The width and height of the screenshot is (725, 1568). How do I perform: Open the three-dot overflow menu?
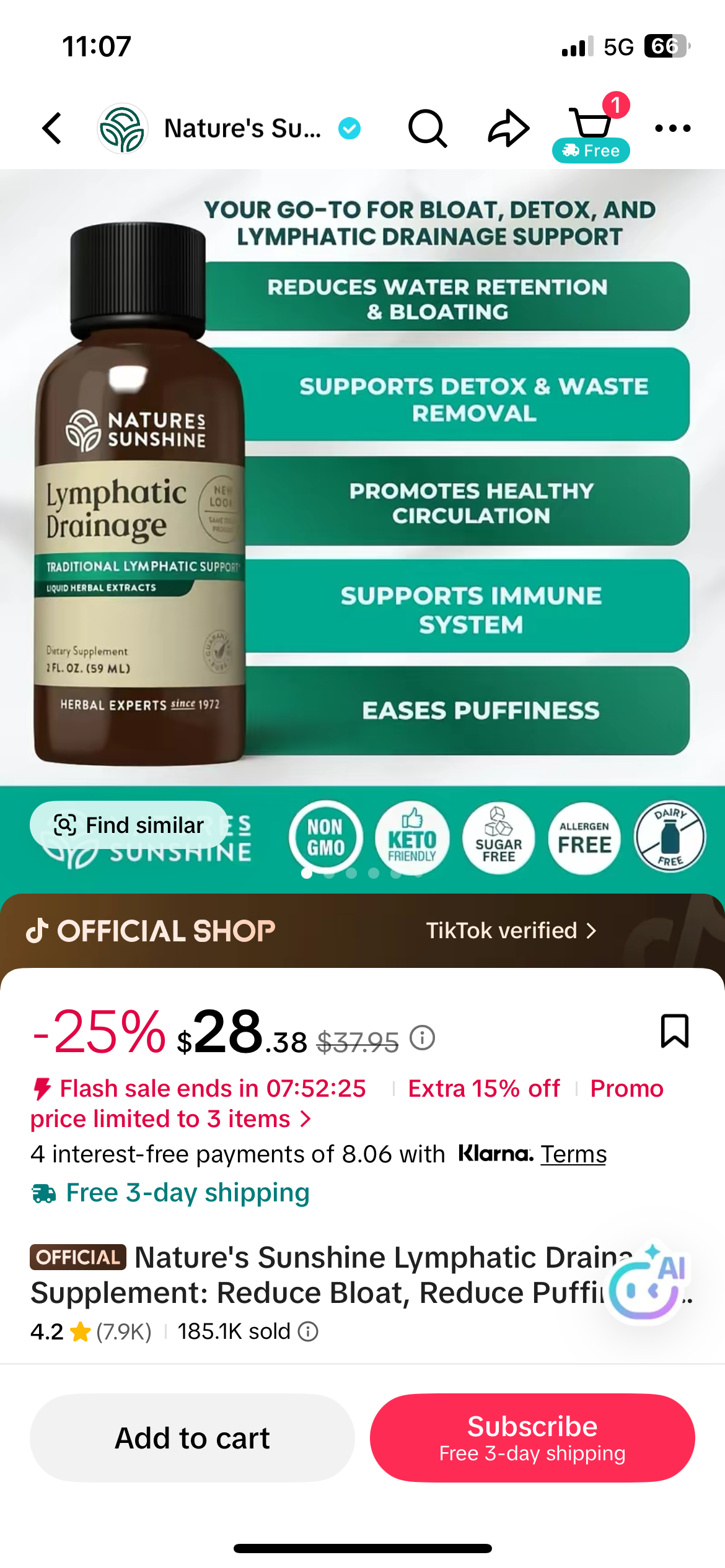click(x=672, y=128)
